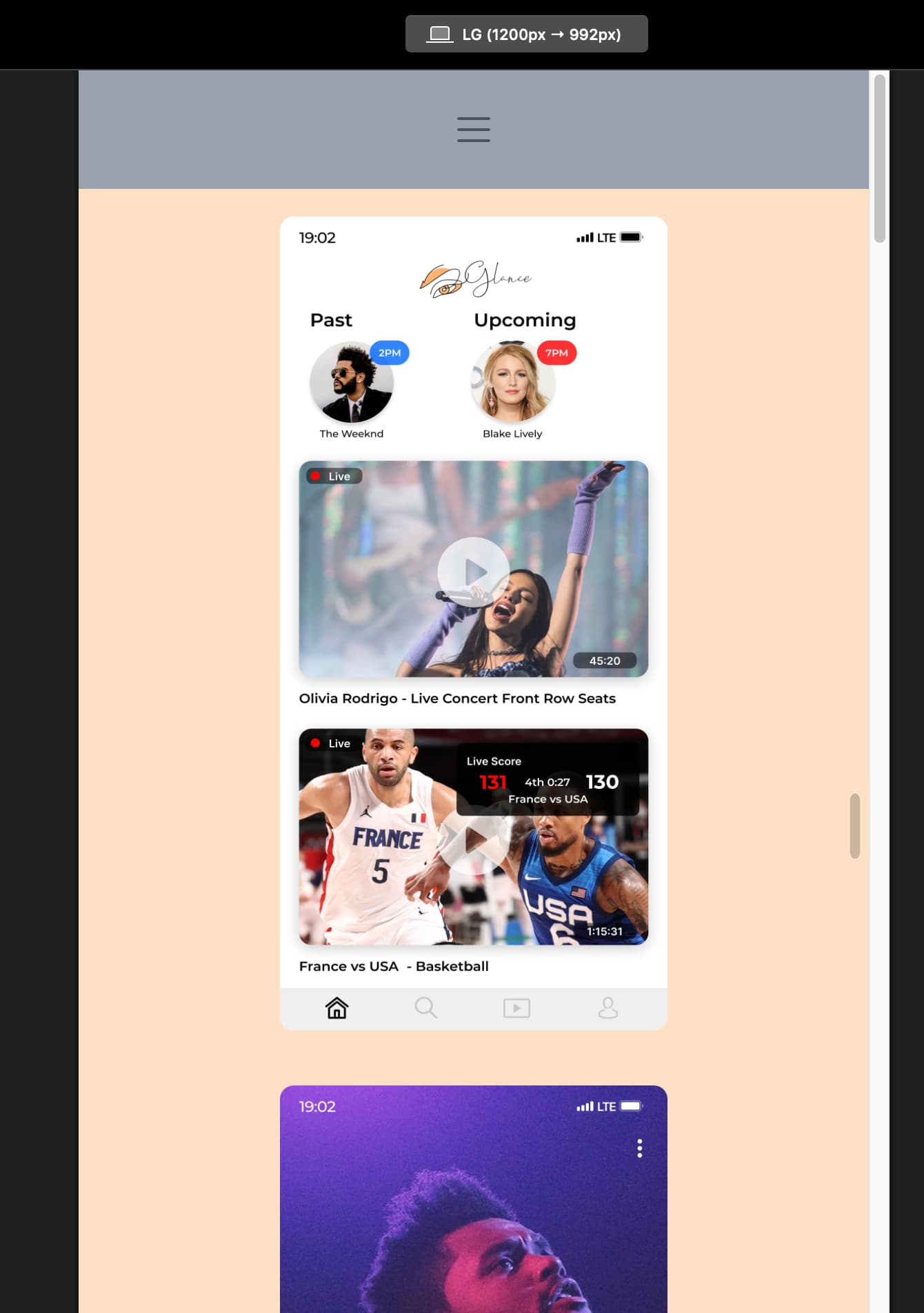Open the LG breakpoint size selector
The width and height of the screenshot is (924, 1313).
pos(526,34)
